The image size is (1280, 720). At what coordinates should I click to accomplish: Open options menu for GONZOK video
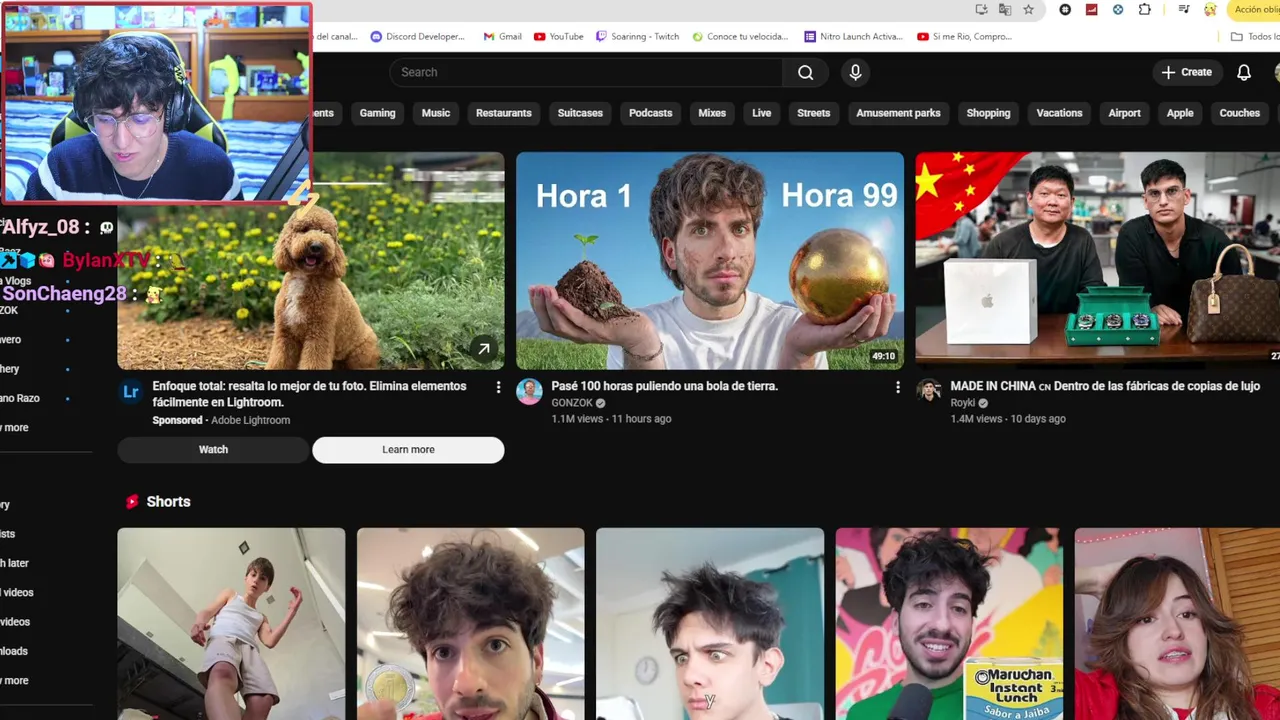[x=897, y=387]
